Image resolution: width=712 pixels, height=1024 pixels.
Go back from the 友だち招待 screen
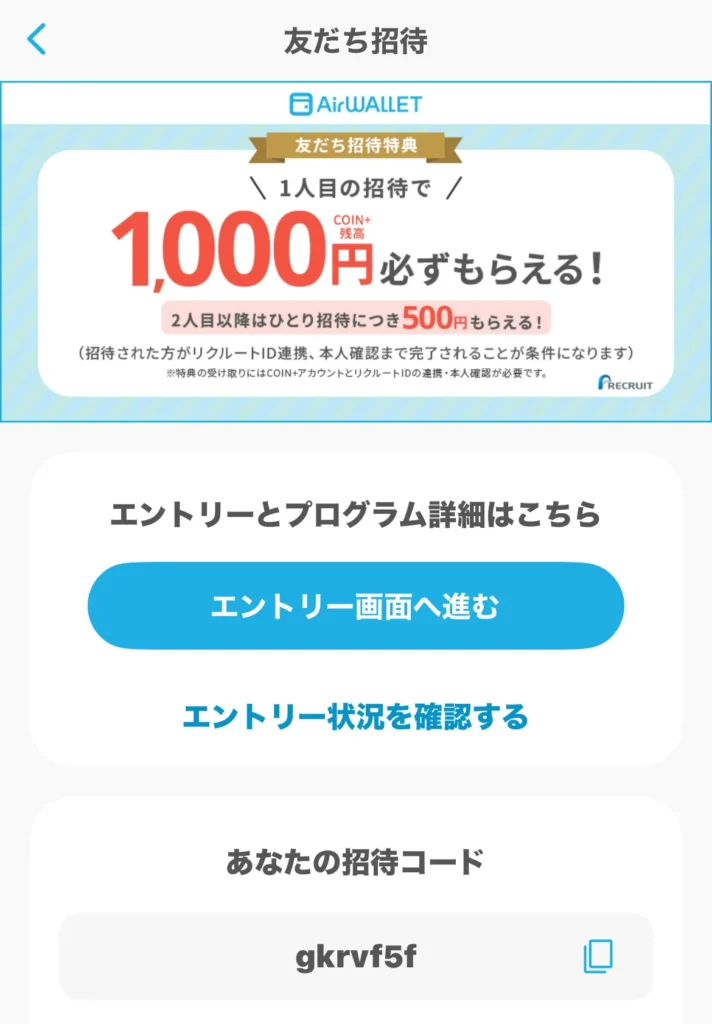[x=37, y=40]
